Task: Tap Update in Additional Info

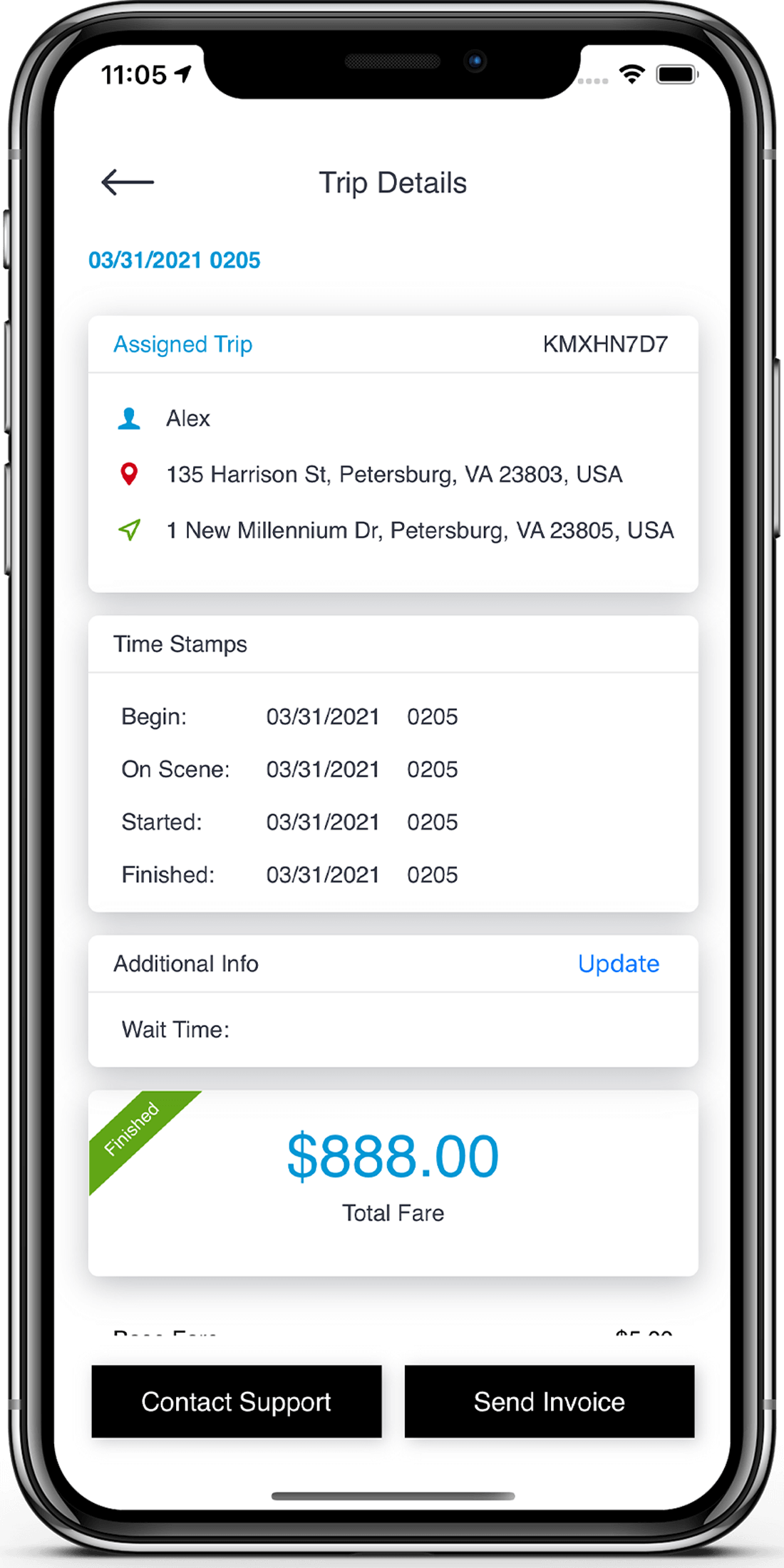Action: coord(618,964)
